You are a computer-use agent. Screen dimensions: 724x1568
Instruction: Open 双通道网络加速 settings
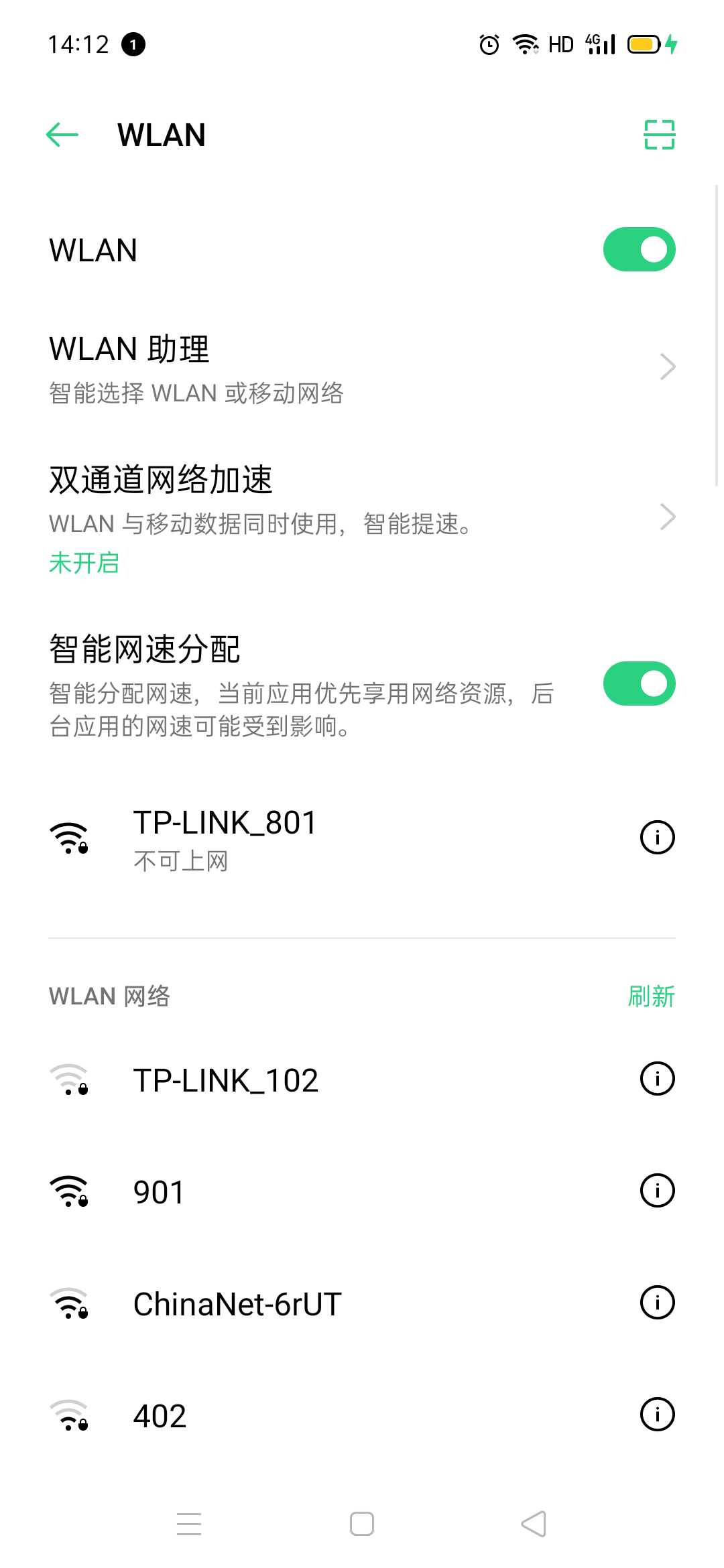(x=362, y=517)
